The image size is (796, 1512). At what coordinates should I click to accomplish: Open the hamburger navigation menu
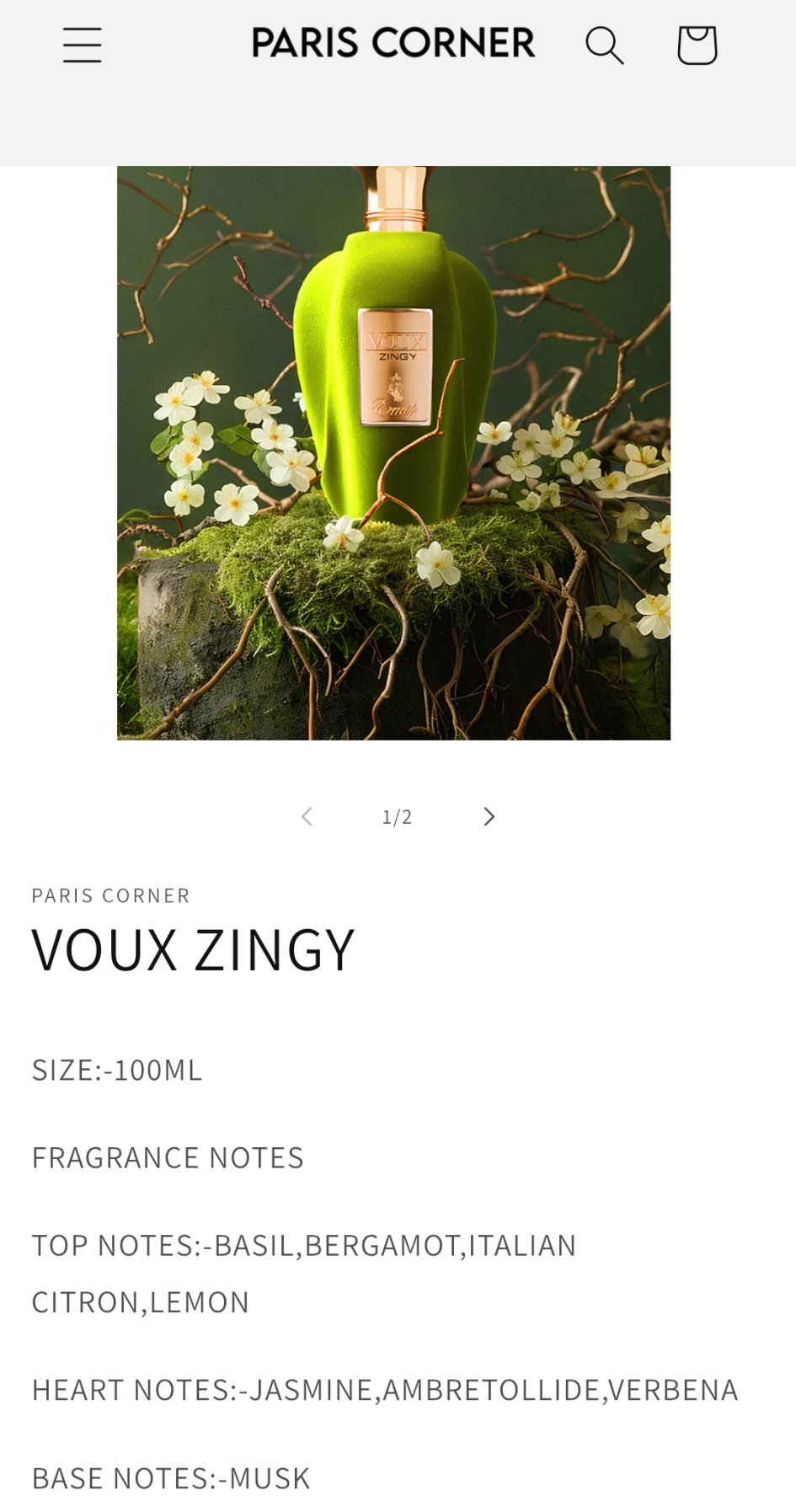83,45
